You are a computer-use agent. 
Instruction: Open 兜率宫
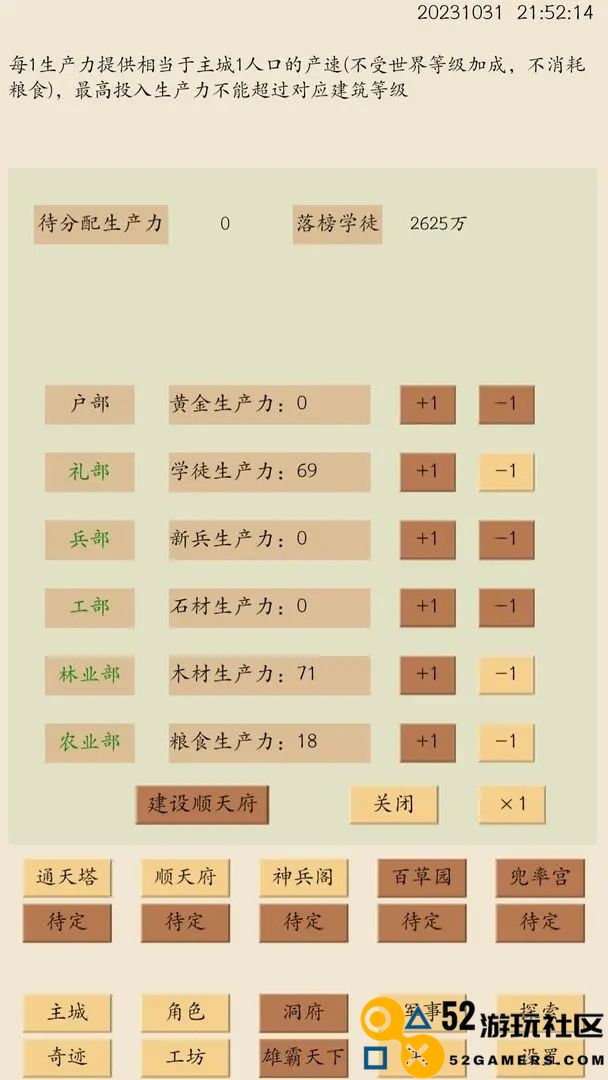[540, 878]
